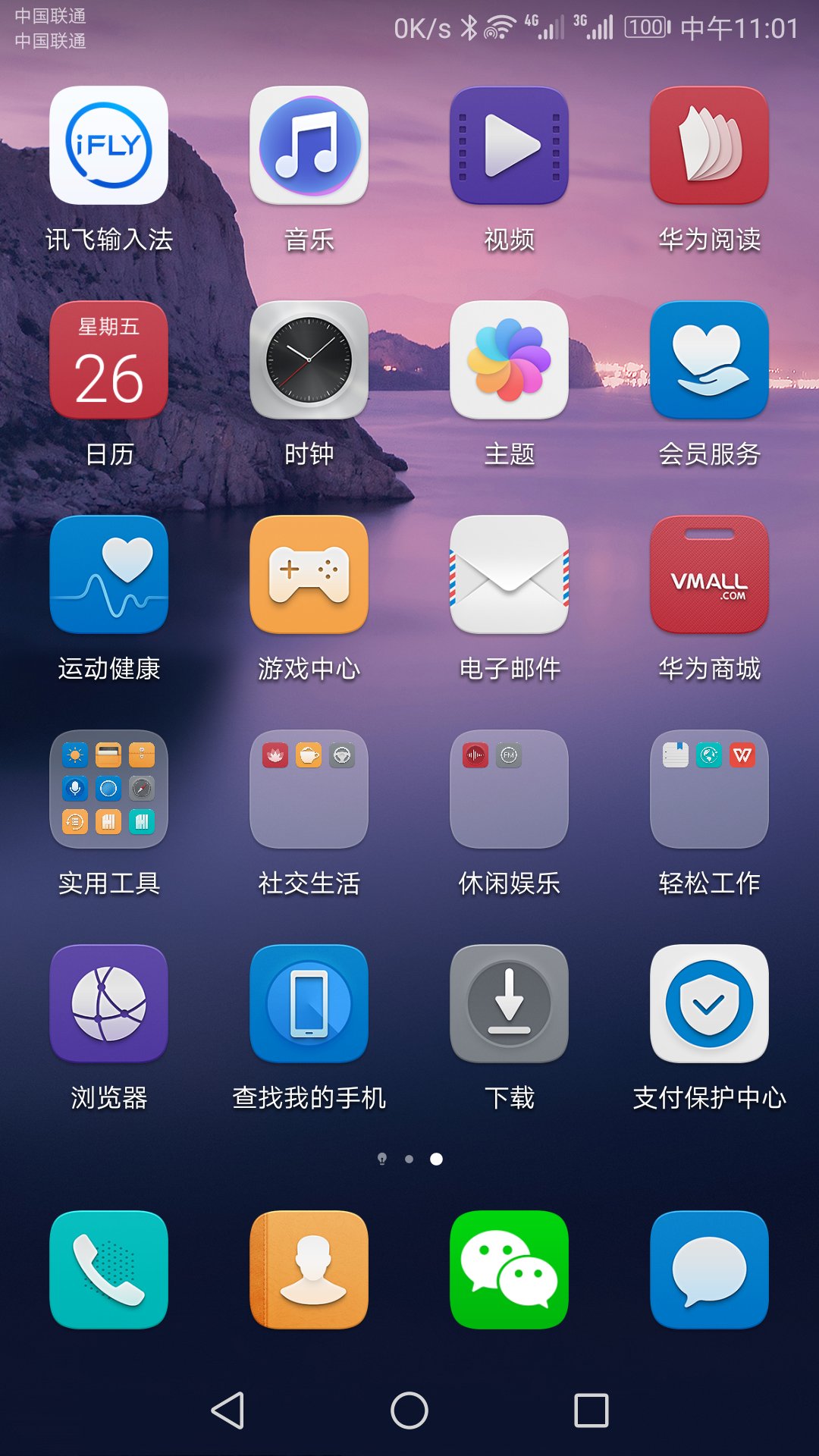
Task: Open the Phone dialer in the dock
Action: point(108,1270)
